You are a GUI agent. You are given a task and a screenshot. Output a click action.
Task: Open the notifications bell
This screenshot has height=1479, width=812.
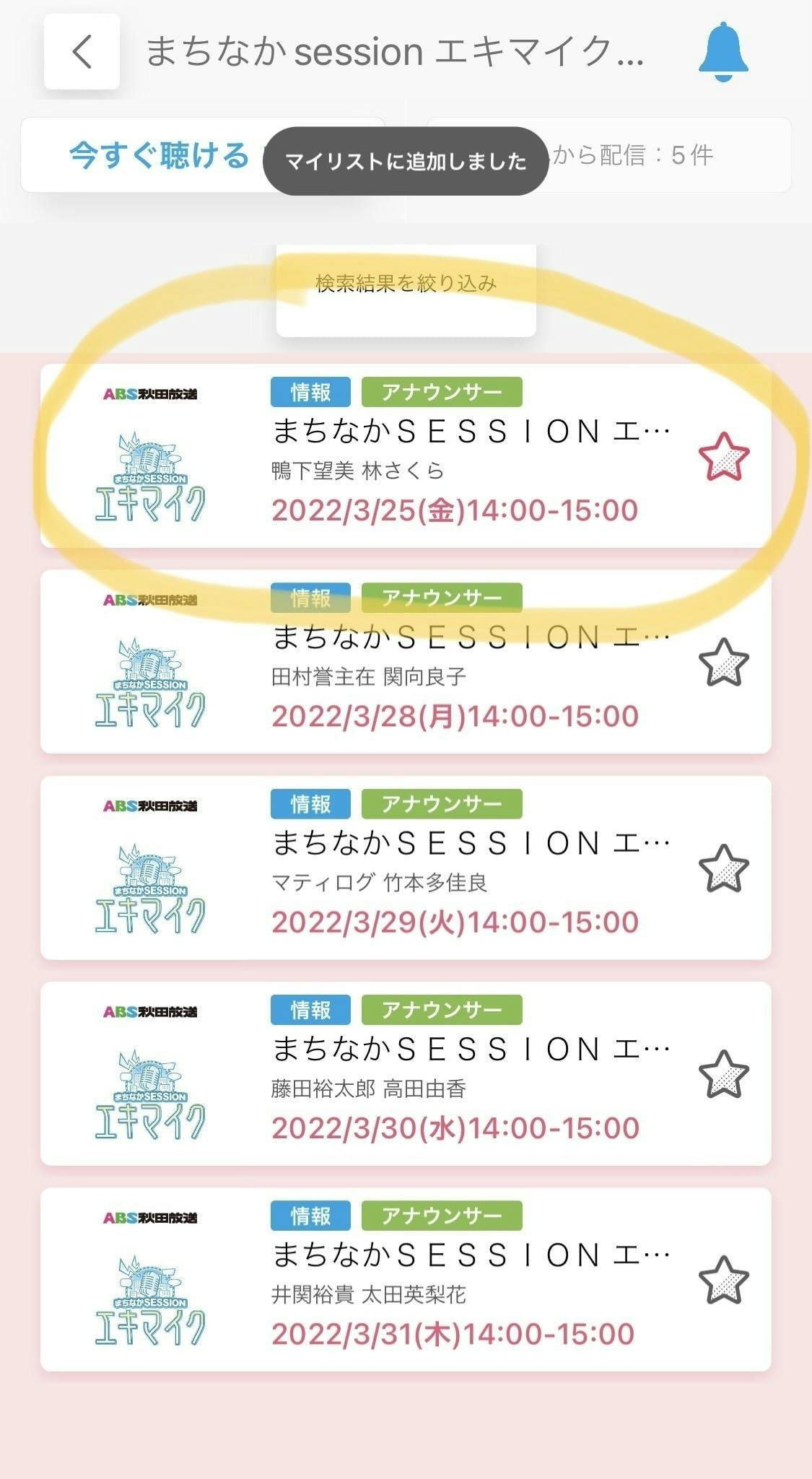pyautogui.click(x=722, y=52)
